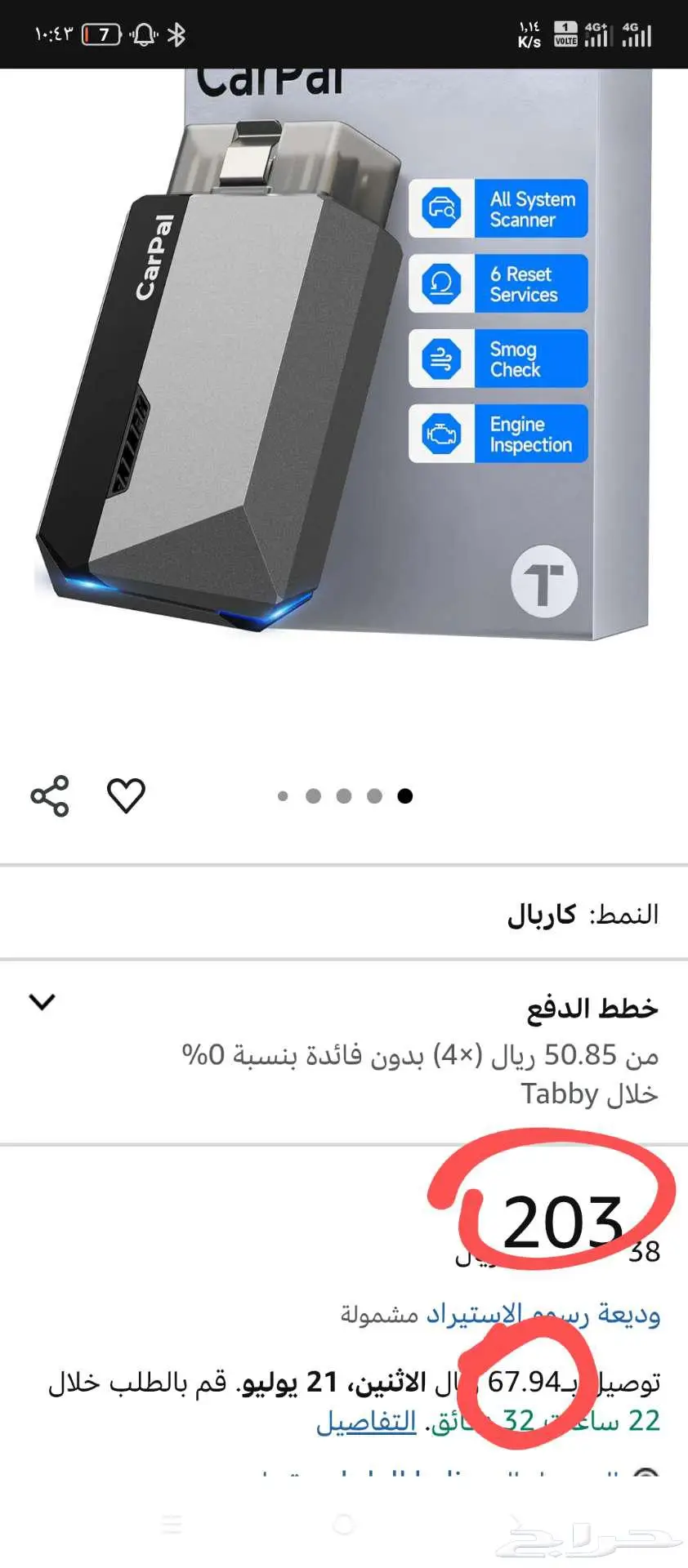The height and width of the screenshot is (1568, 688).
Task: Add the product to wishlist heart
Action: 127,795
